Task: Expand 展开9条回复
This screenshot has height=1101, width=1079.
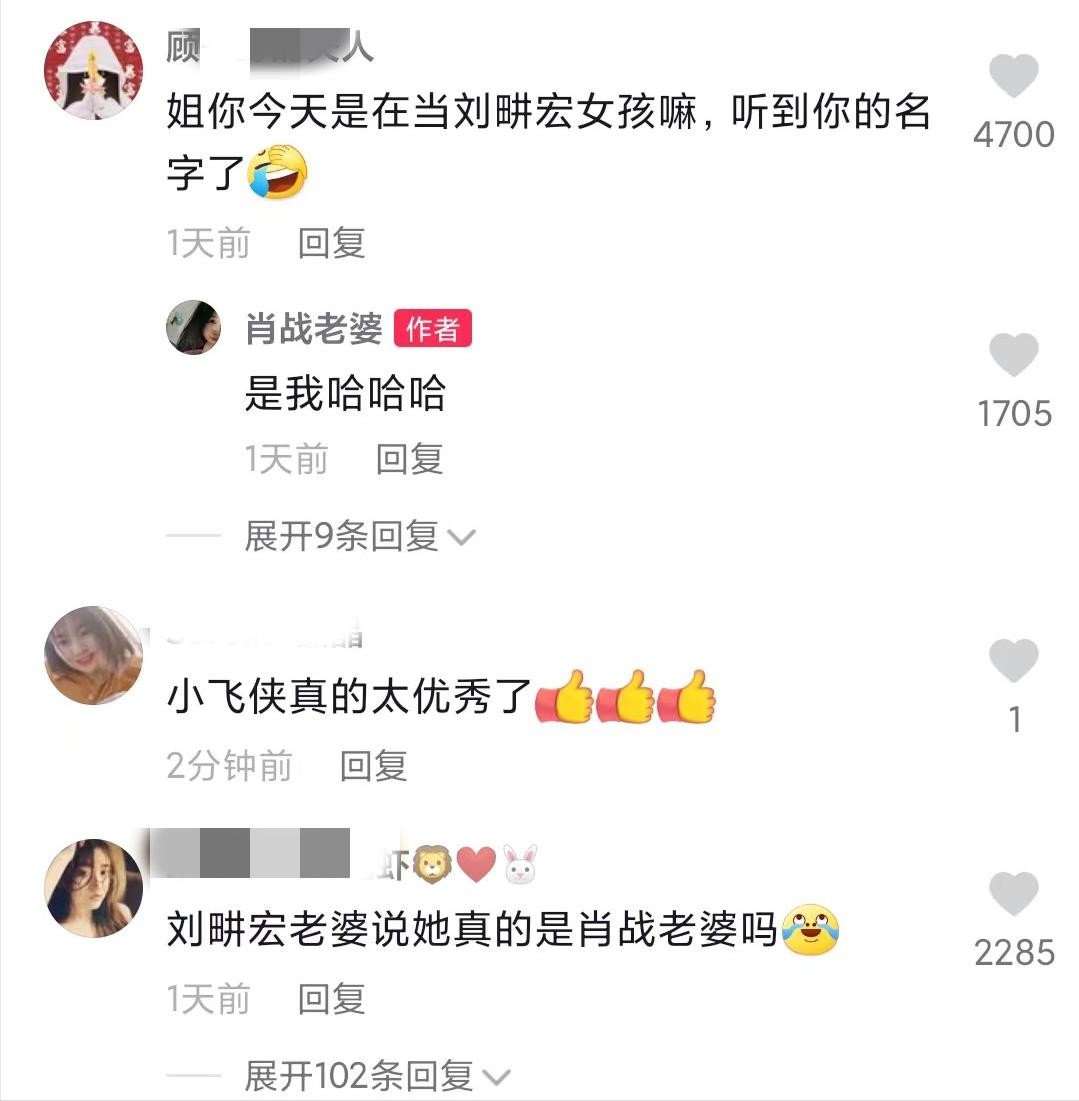Action: [358, 537]
